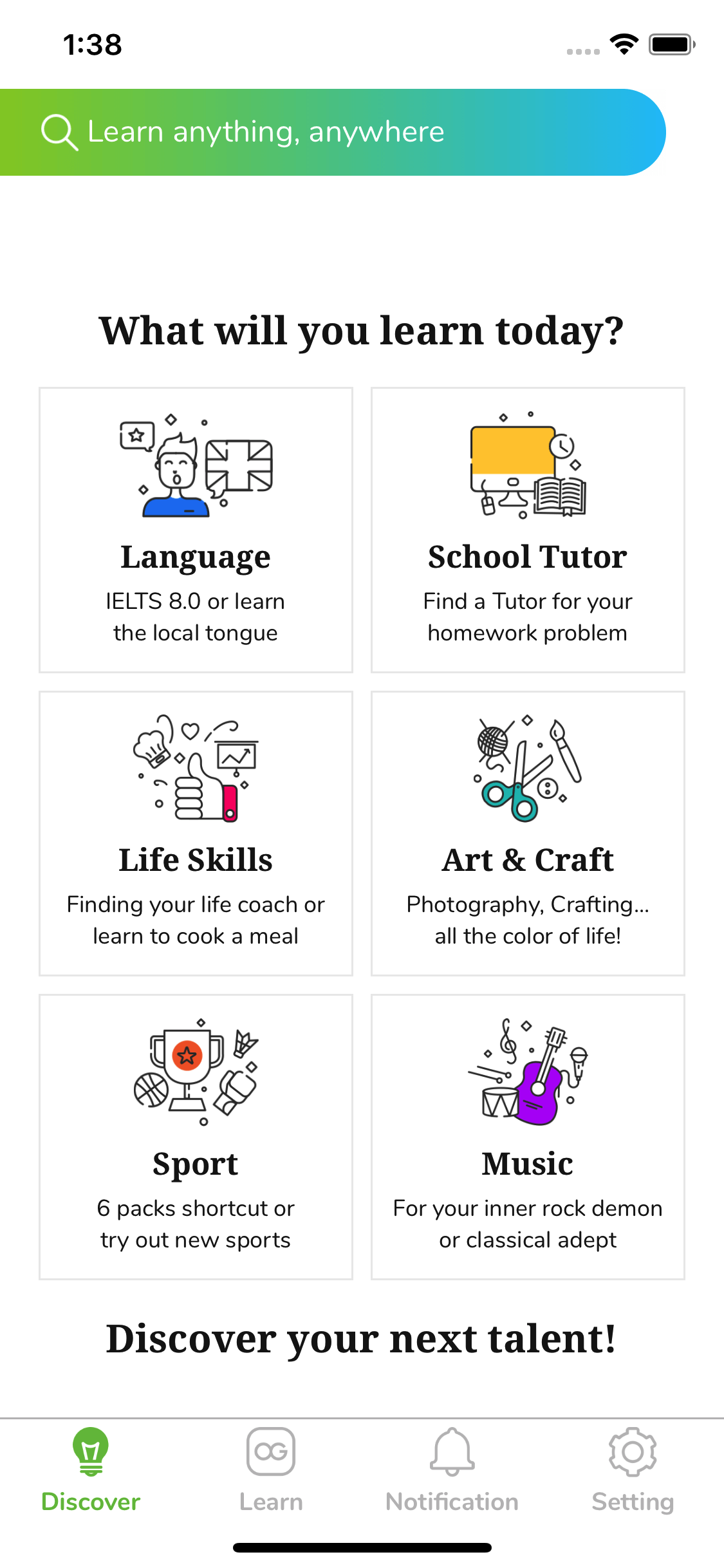Open the 'Learn anything, anywhere' search bar

click(x=333, y=132)
